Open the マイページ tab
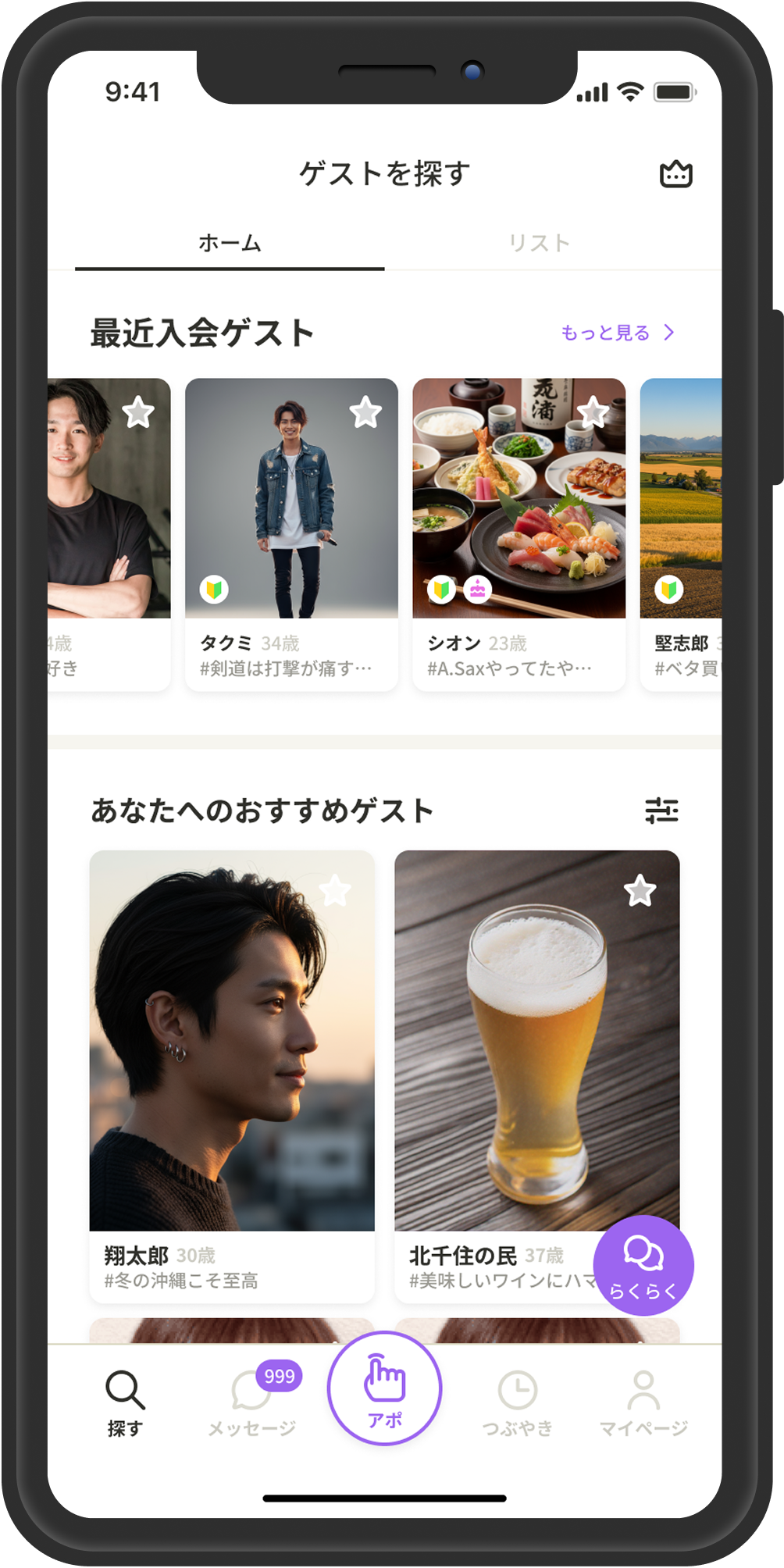This screenshot has height=1568, width=784. click(x=643, y=1402)
